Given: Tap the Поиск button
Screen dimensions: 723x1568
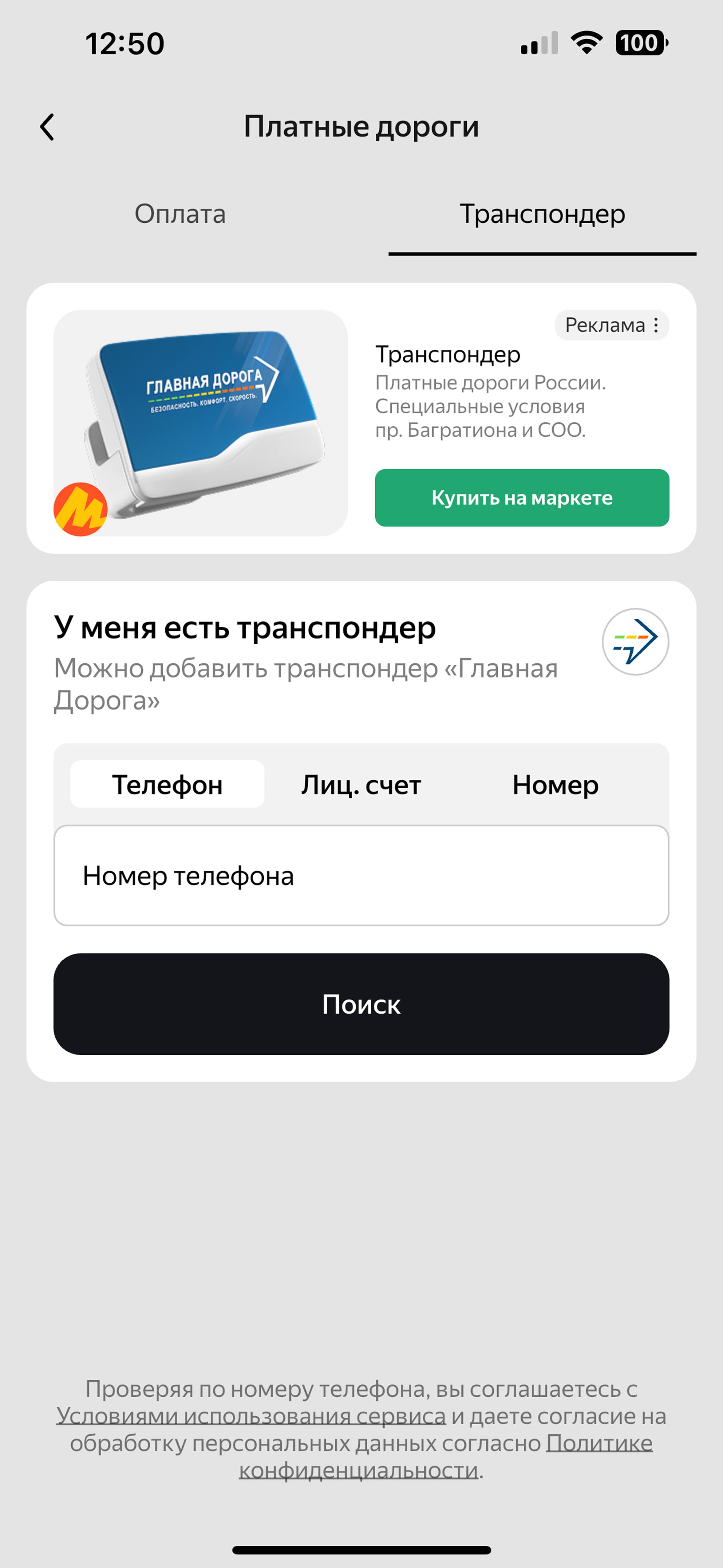Looking at the screenshot, I should tap(361, 1004).
